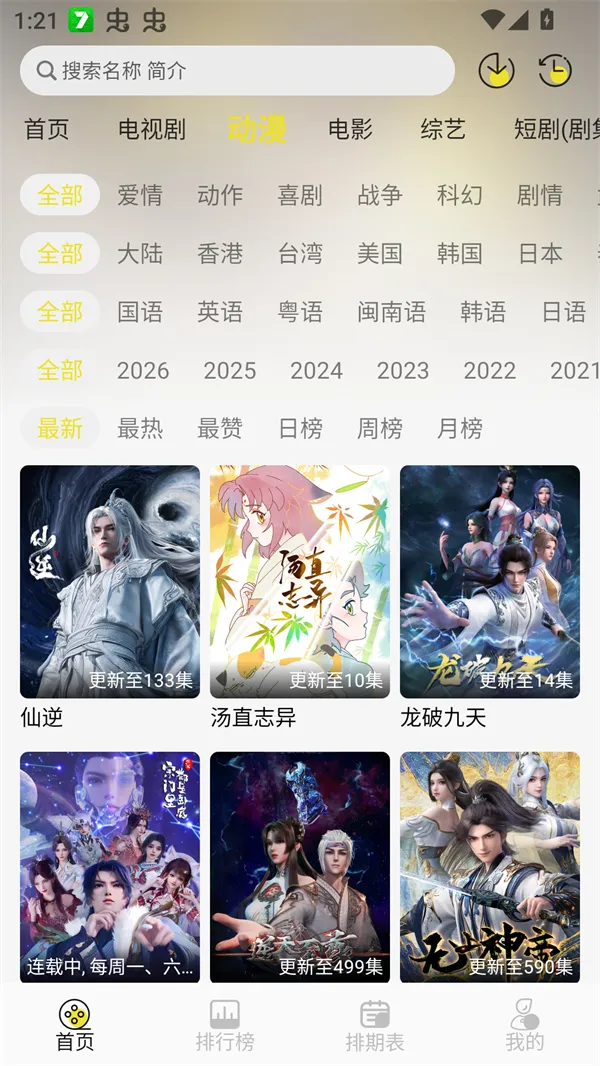Choose 大陆 as the region

[140, 253]
